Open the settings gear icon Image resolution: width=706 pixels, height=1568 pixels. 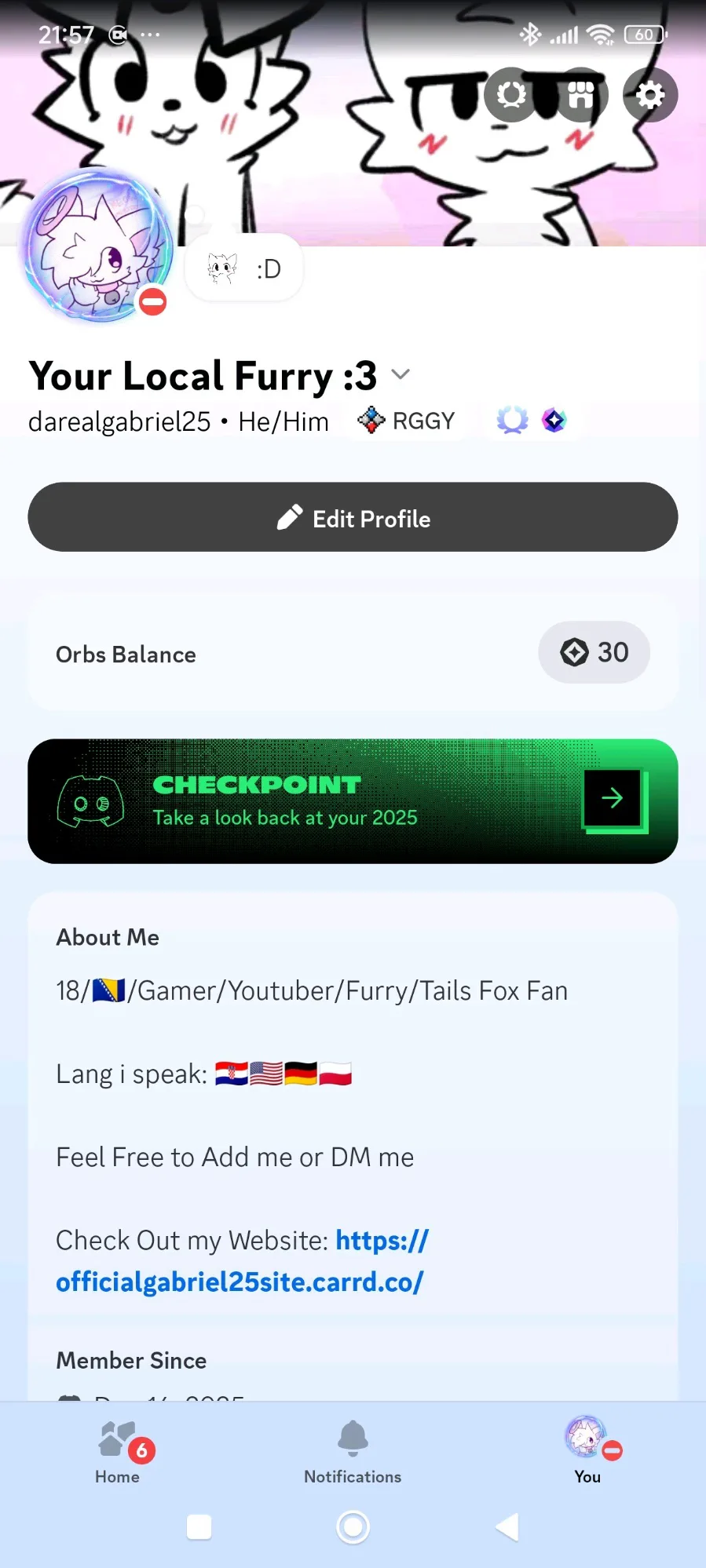pyautogui.click(x=649, y=95)
